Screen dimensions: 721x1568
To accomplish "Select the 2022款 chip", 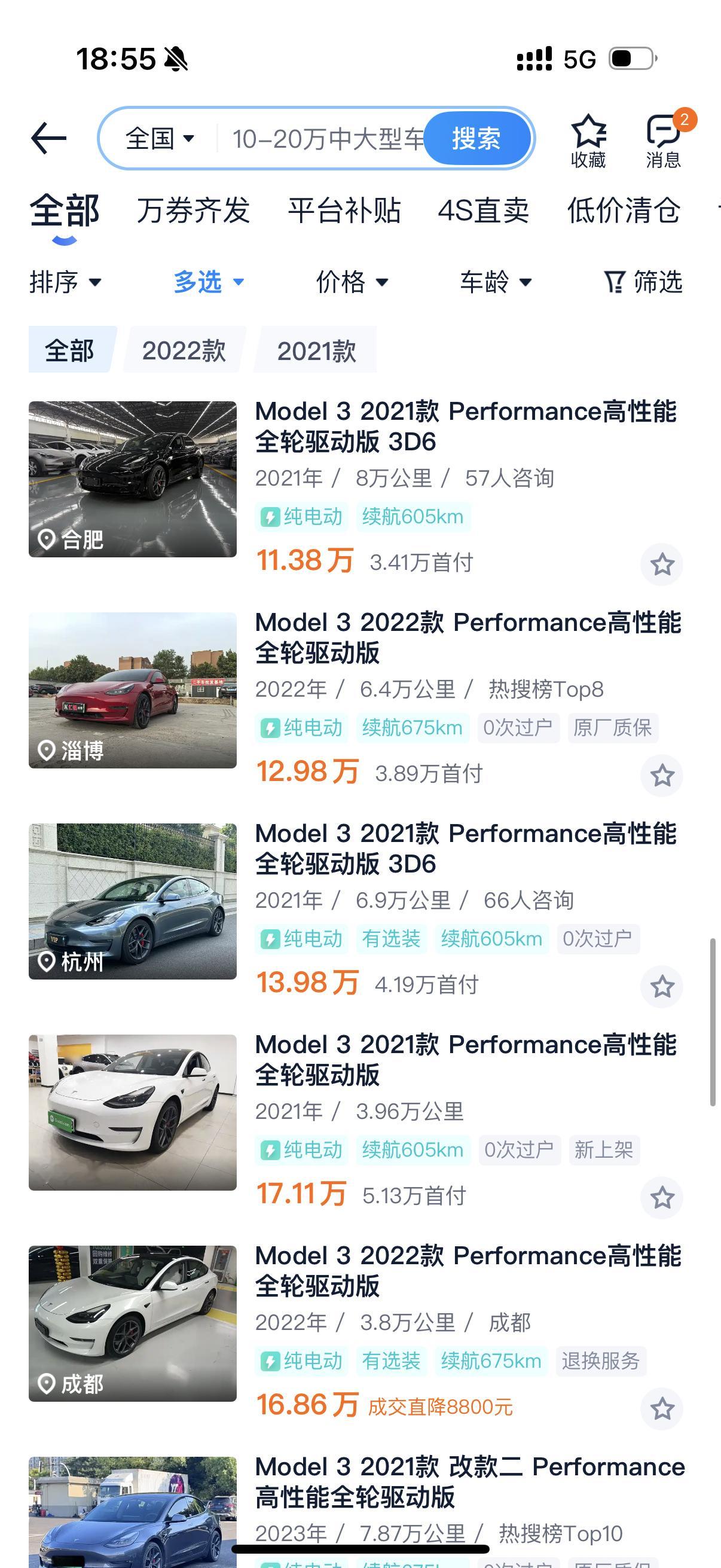I will point(184,350).
